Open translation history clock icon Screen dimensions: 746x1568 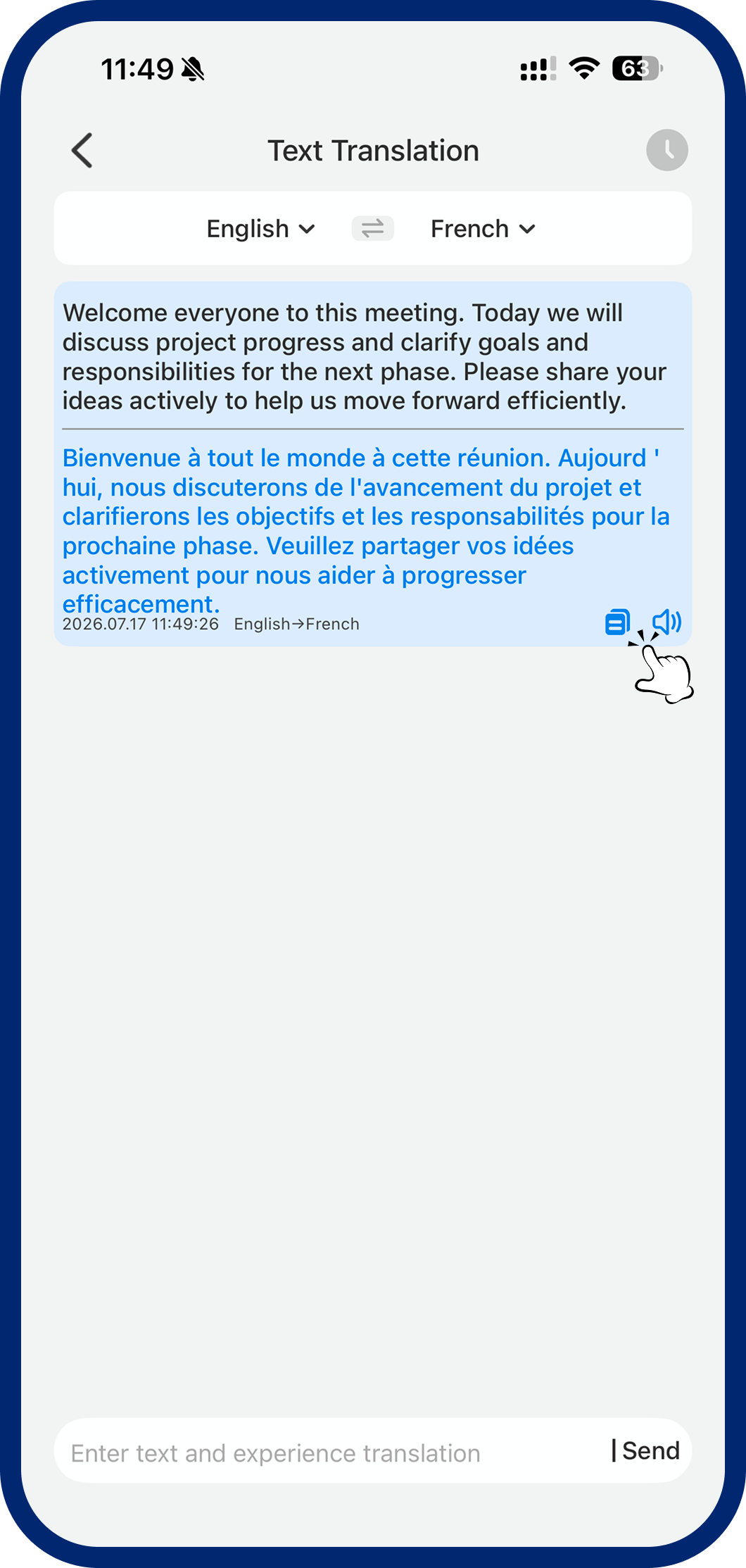click(667, 150)
